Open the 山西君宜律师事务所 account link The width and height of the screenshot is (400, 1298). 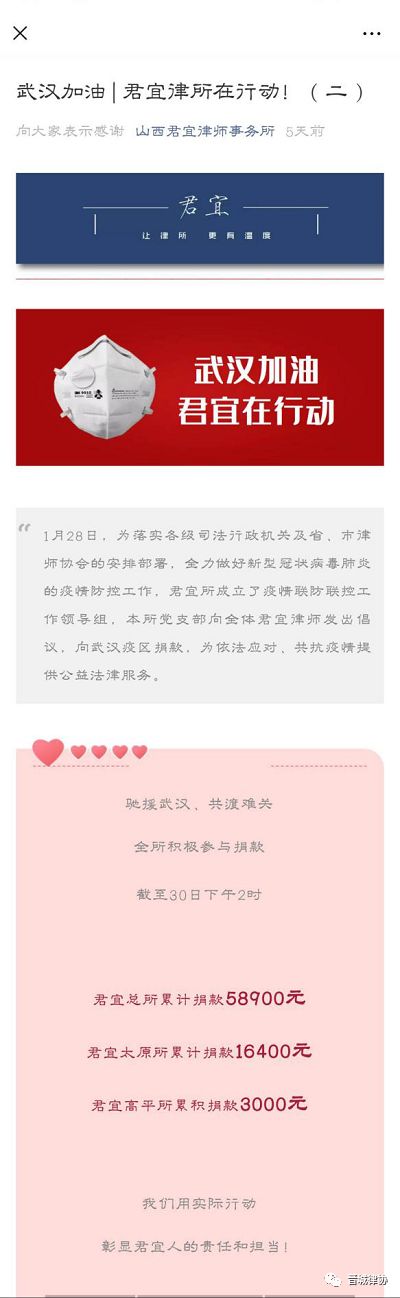coord(205,131)
